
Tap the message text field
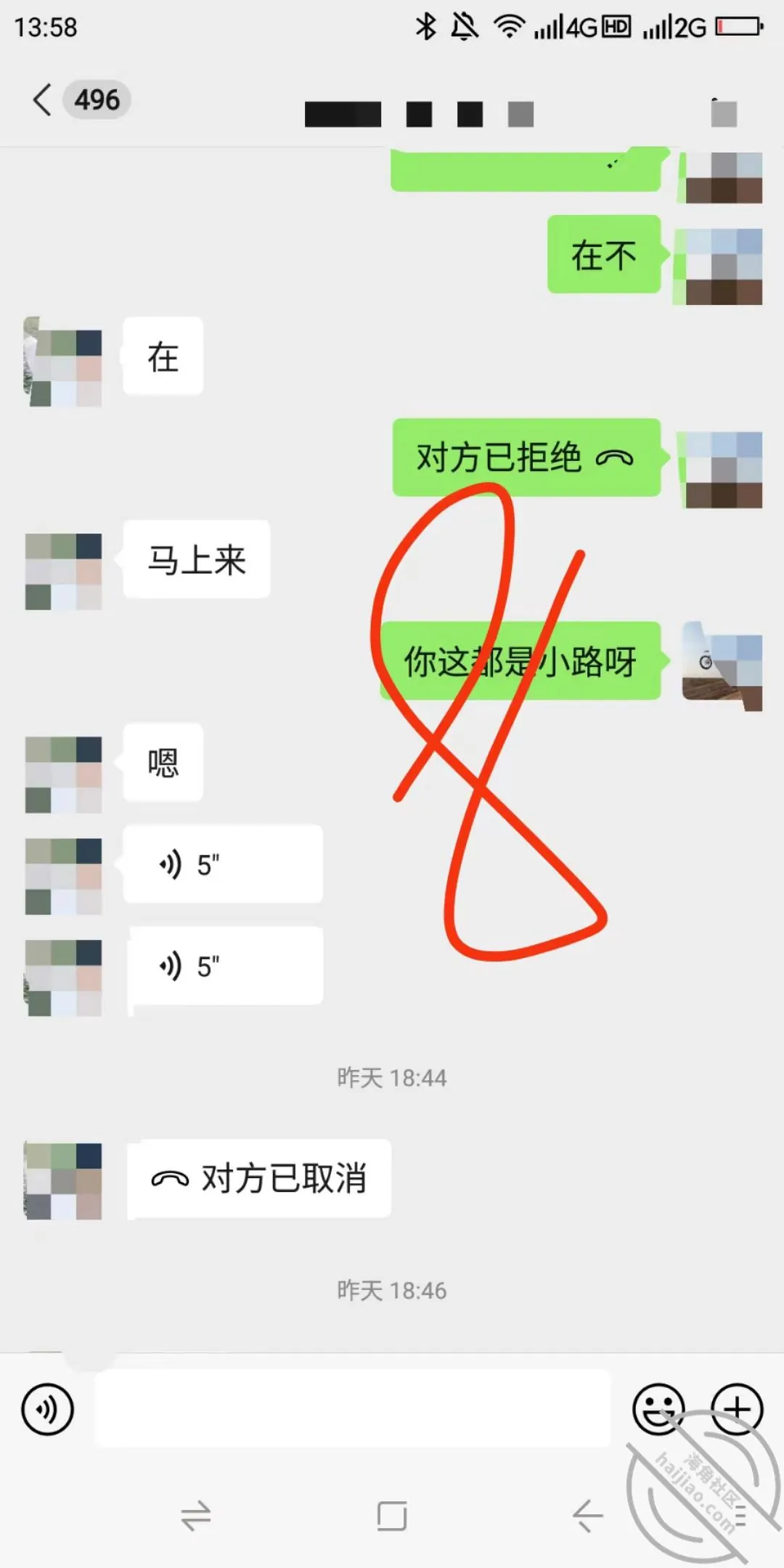[353, 1408]
